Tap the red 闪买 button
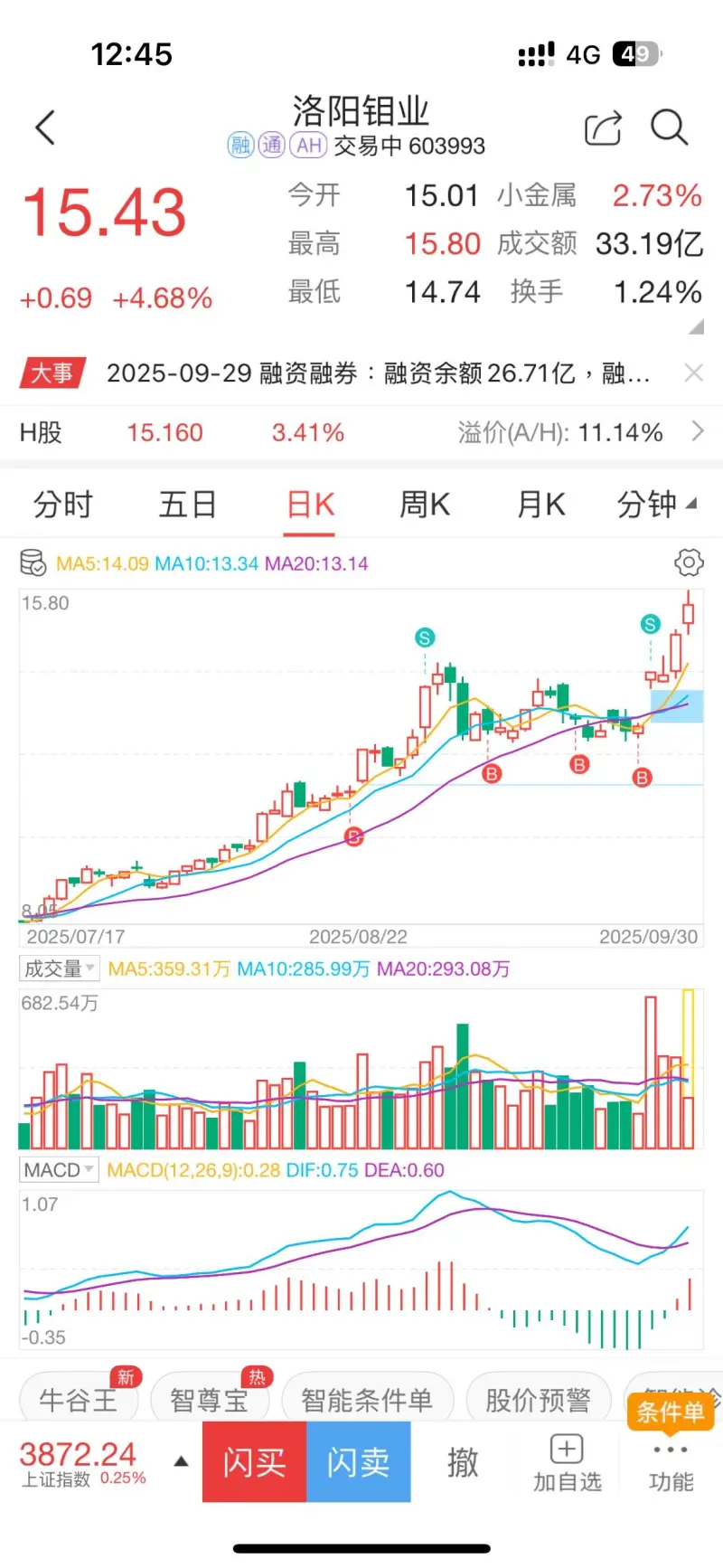723x1568 pixels. (254, 1461)
